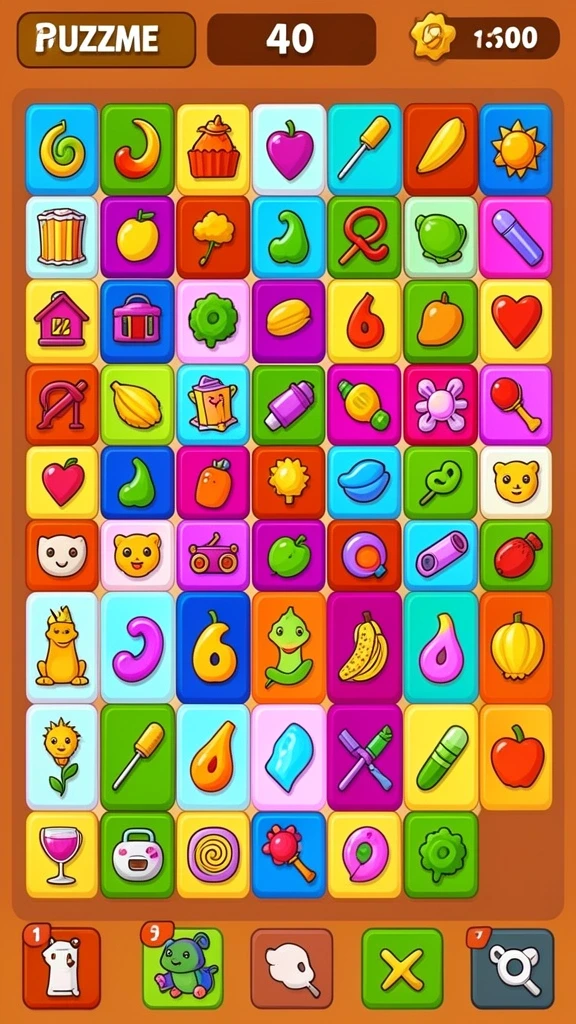Tap the yellow pumpkin tile on orange
576x1024 pixels.
coord(516,647)
